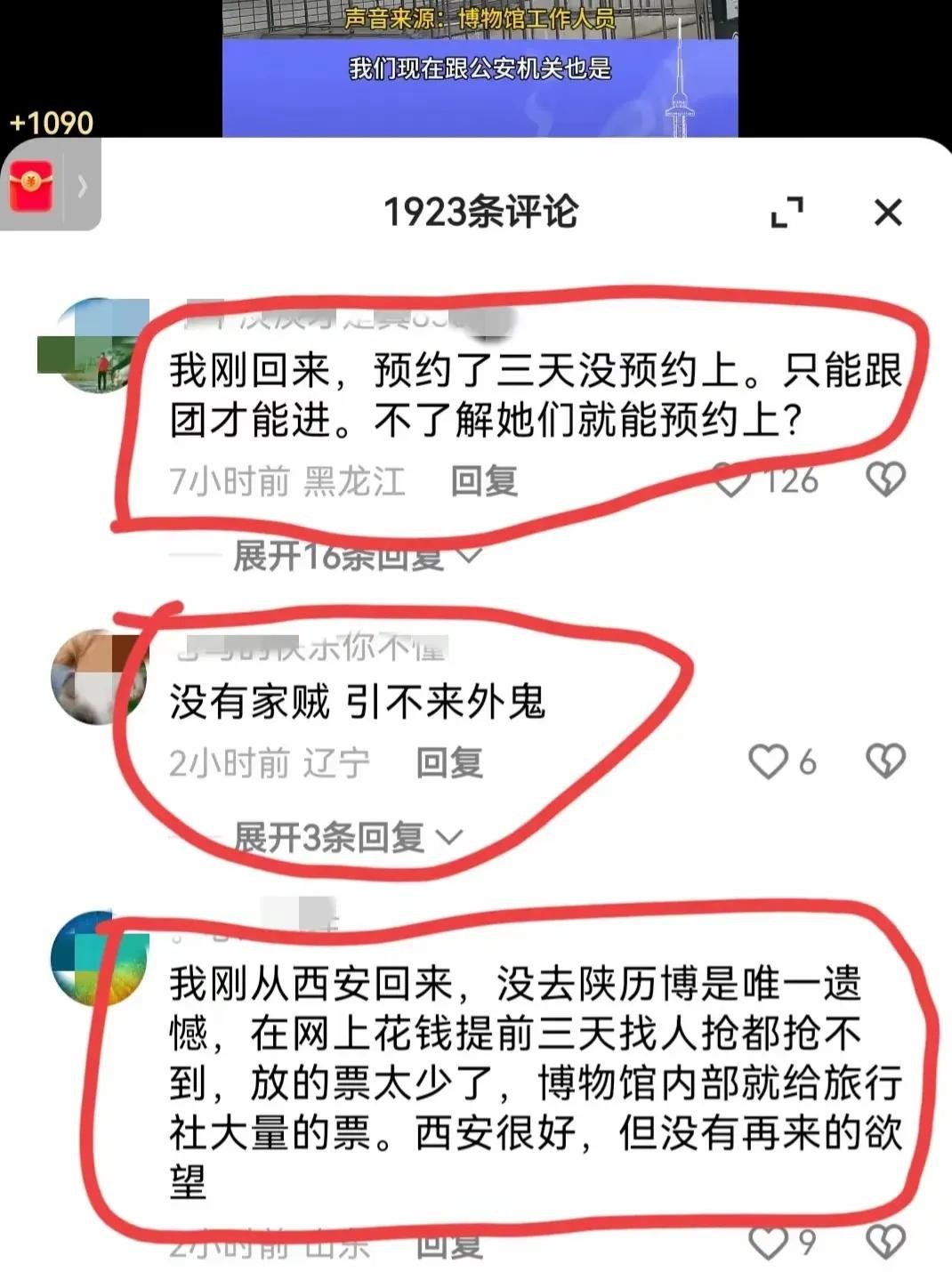Reply to the Heilongjiang comment
Screen dimensions: 952x1272
tap(484, 481)
